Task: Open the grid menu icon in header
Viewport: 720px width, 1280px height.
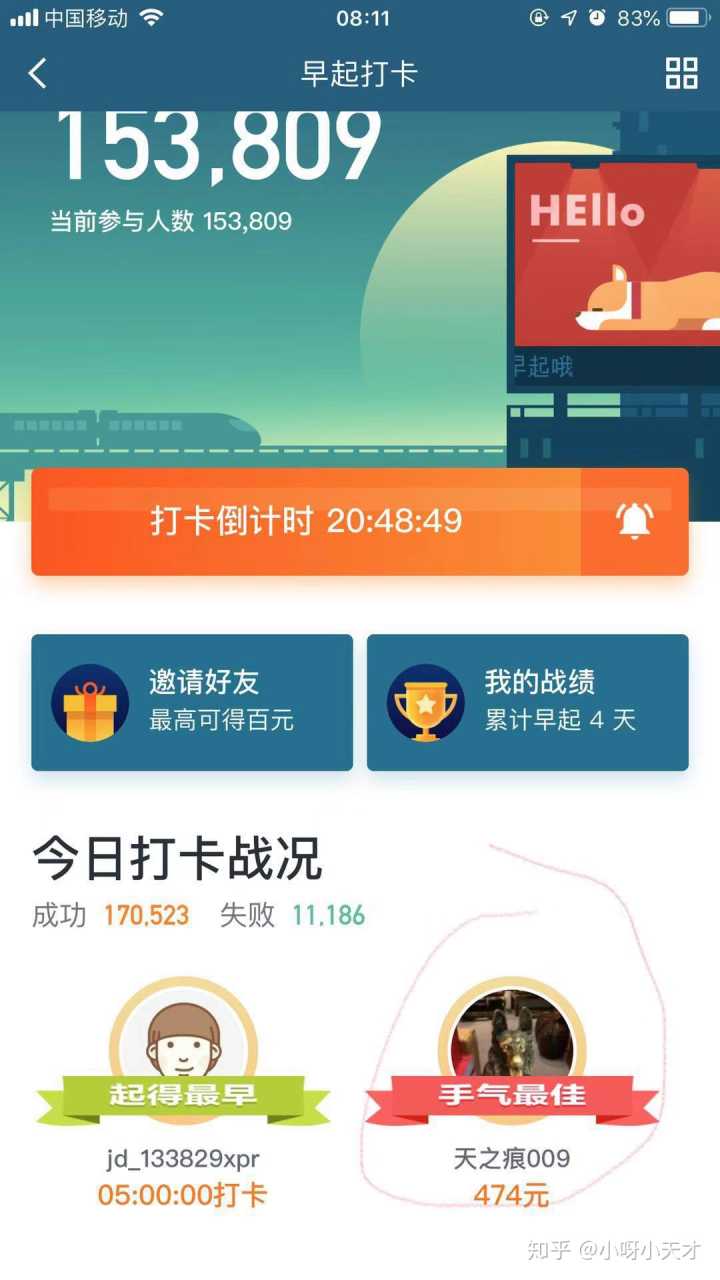Action: tap(681, 73)
